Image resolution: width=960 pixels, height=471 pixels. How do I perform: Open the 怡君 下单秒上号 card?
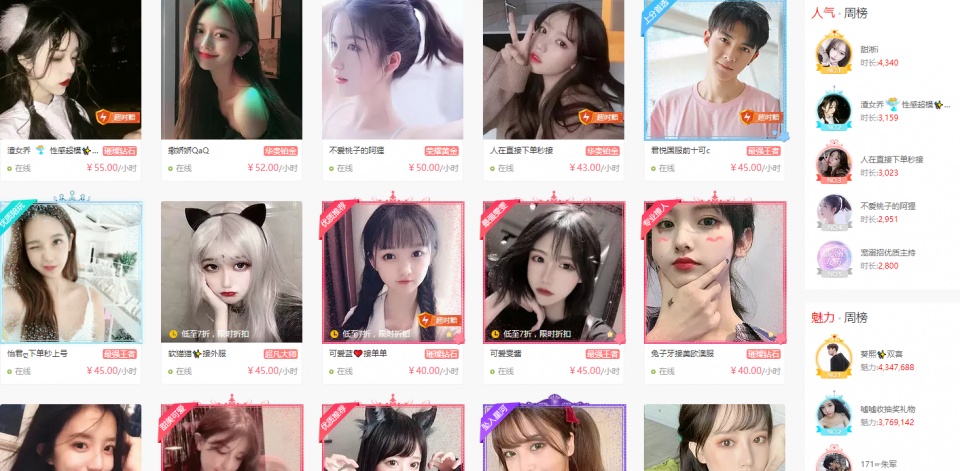pyautogui.click(x=70, y=292)
